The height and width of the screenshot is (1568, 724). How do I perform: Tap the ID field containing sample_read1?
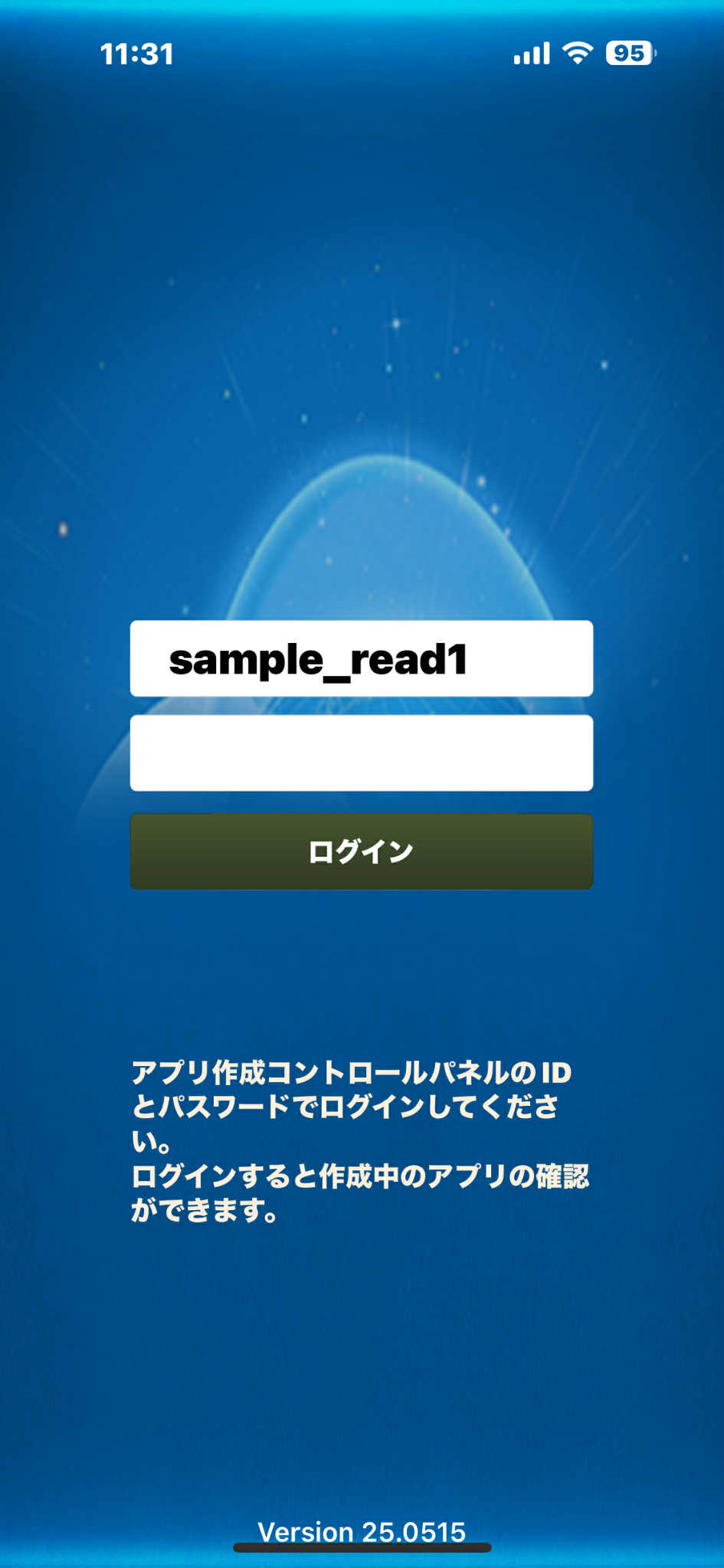click(x=361, y=658)
